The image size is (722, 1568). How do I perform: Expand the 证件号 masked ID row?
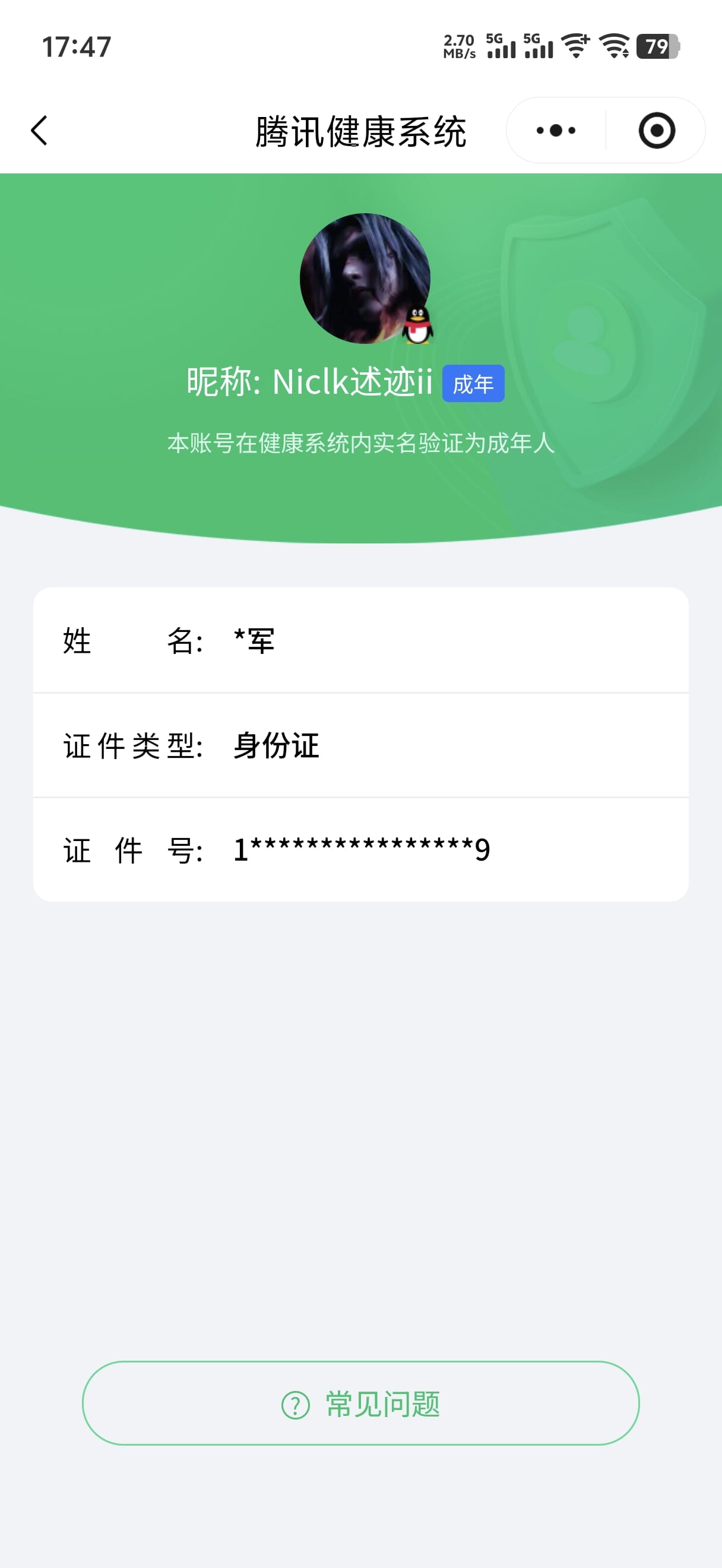pyautogui.click(x=362, y=852)
